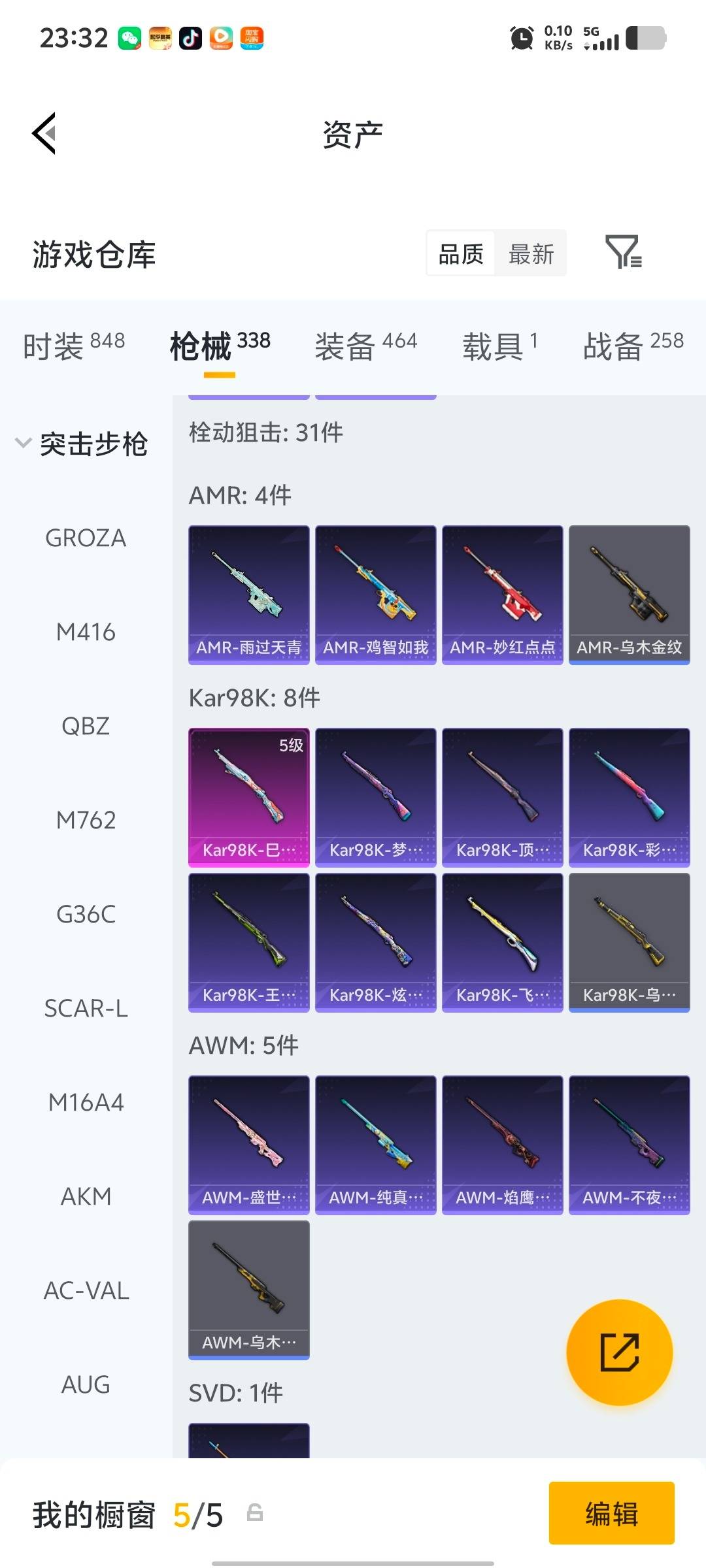The height and width of the screenshot is (1568, 706).
Task: Tap the alarm clock status bar icon
Action: pos(521,39)
